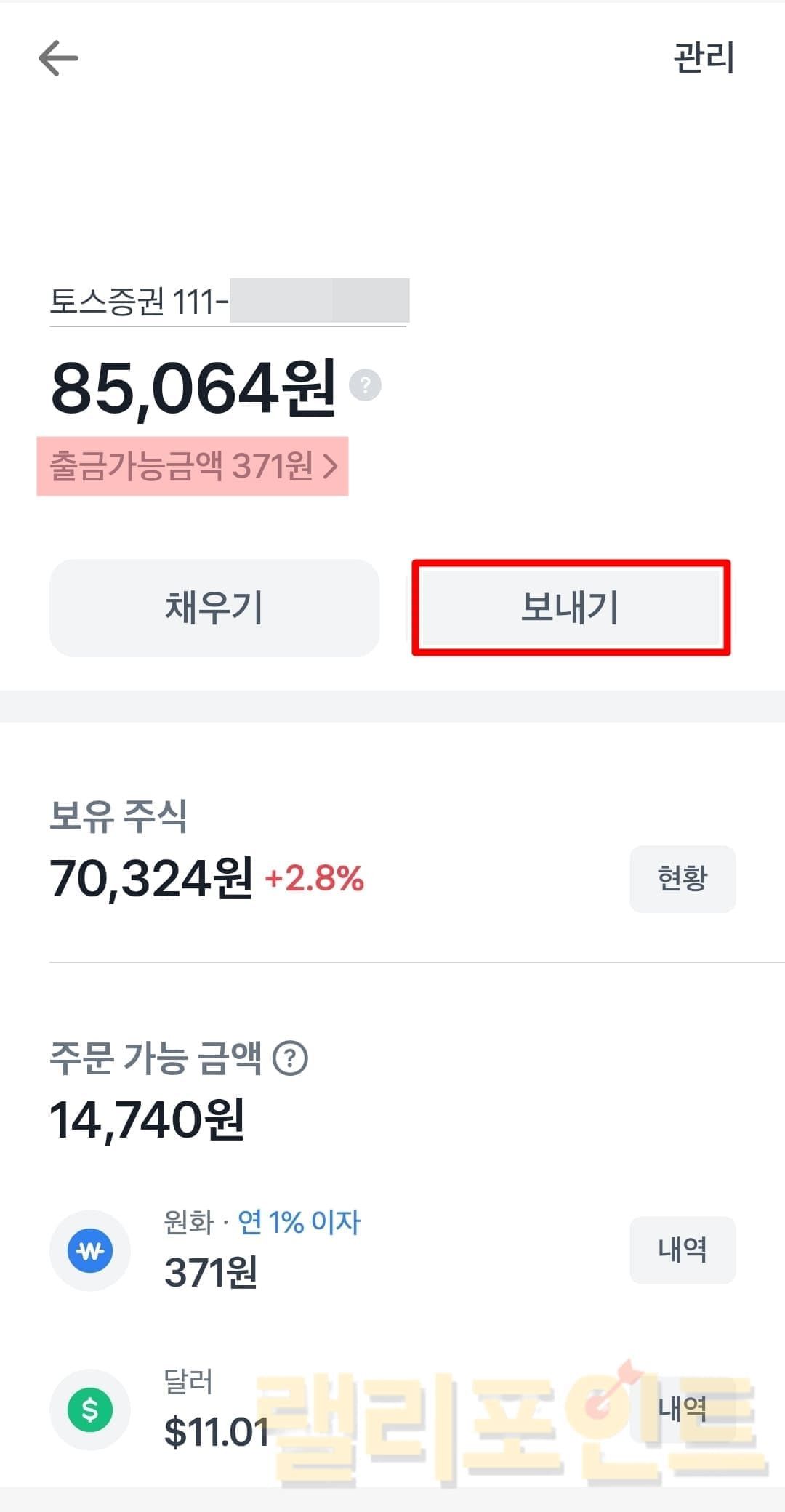Open the help icon beside 85,064원
This screenshot has height=1512, width=785.
click(x=365, y=385)
